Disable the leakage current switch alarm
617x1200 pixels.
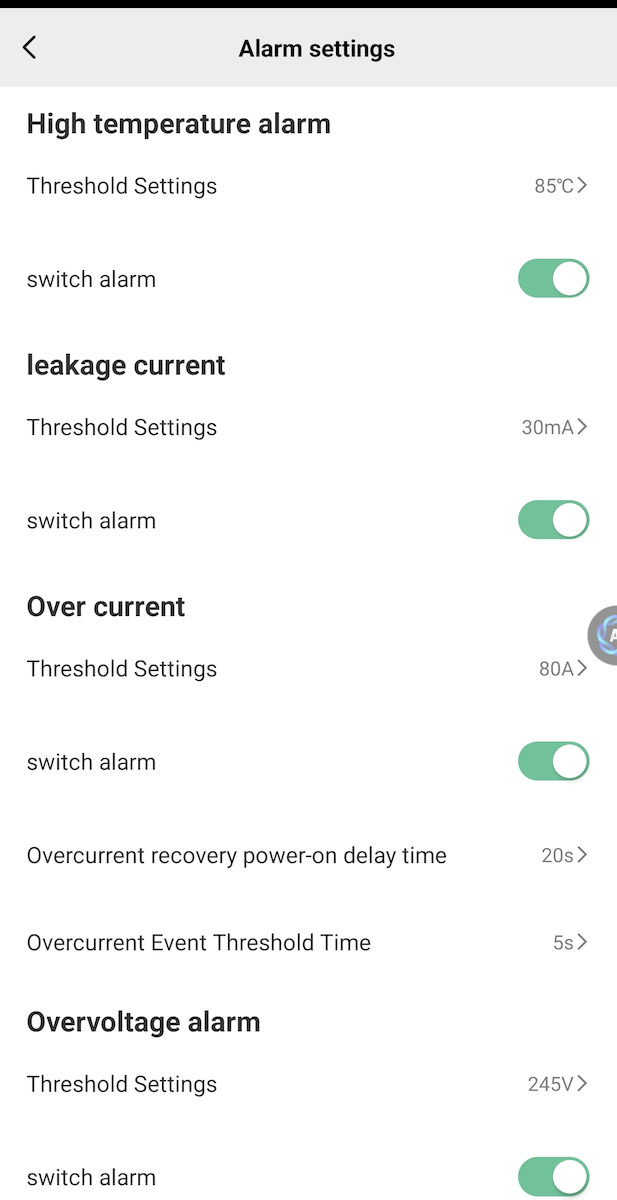pyautogui.click(x=553, y=520)
